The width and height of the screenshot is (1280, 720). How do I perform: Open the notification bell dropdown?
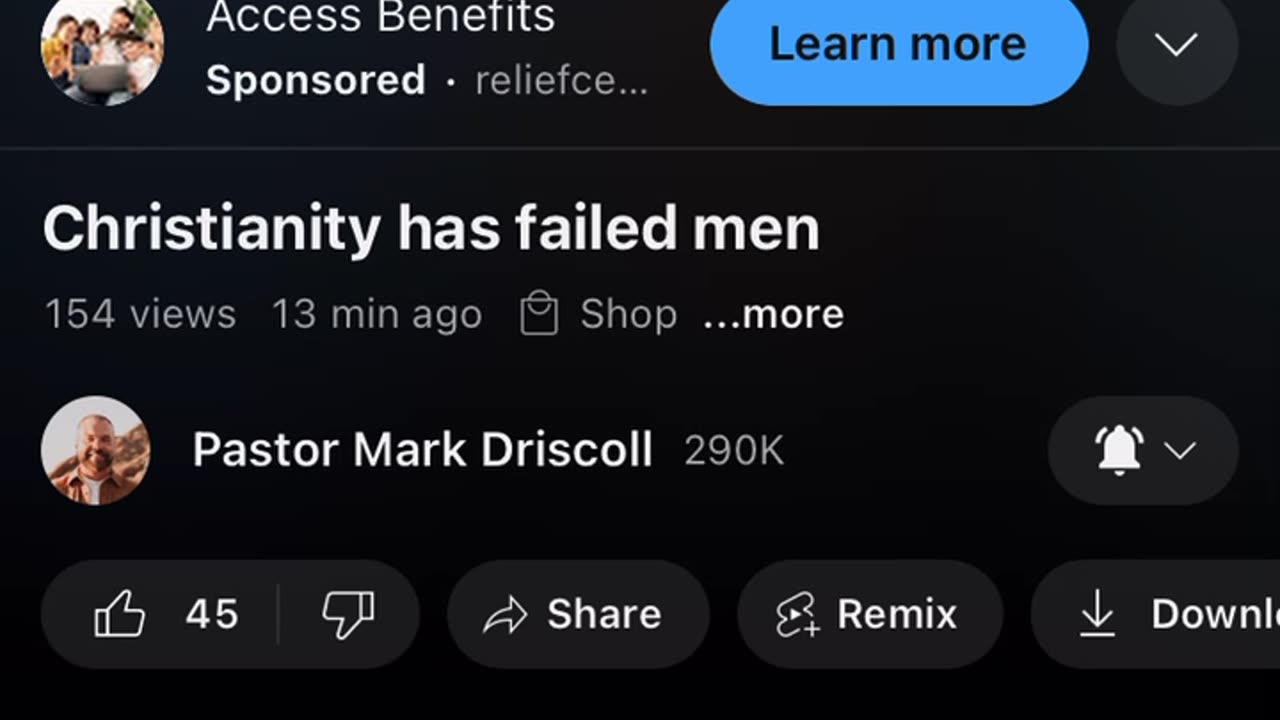tap(1143, 451)
